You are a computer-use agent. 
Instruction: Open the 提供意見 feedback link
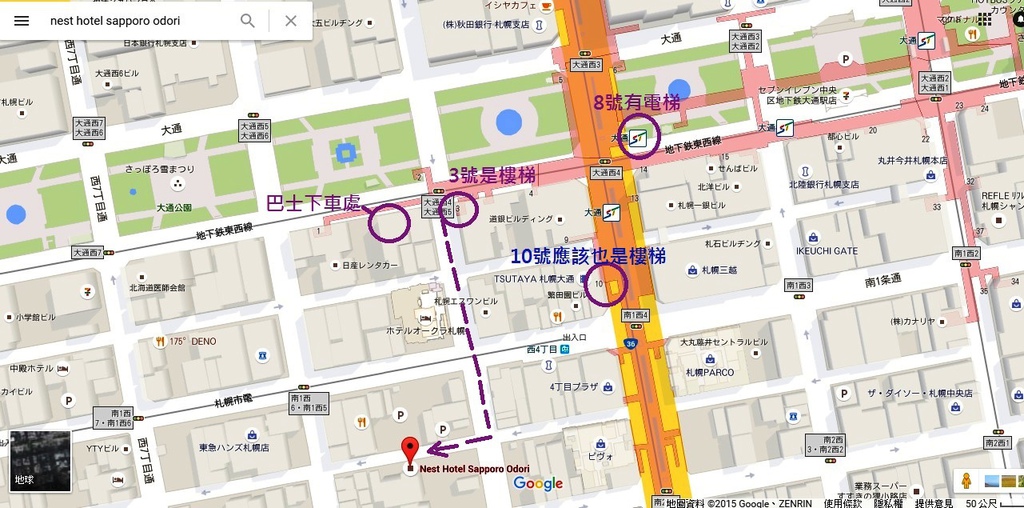(934, 502)
